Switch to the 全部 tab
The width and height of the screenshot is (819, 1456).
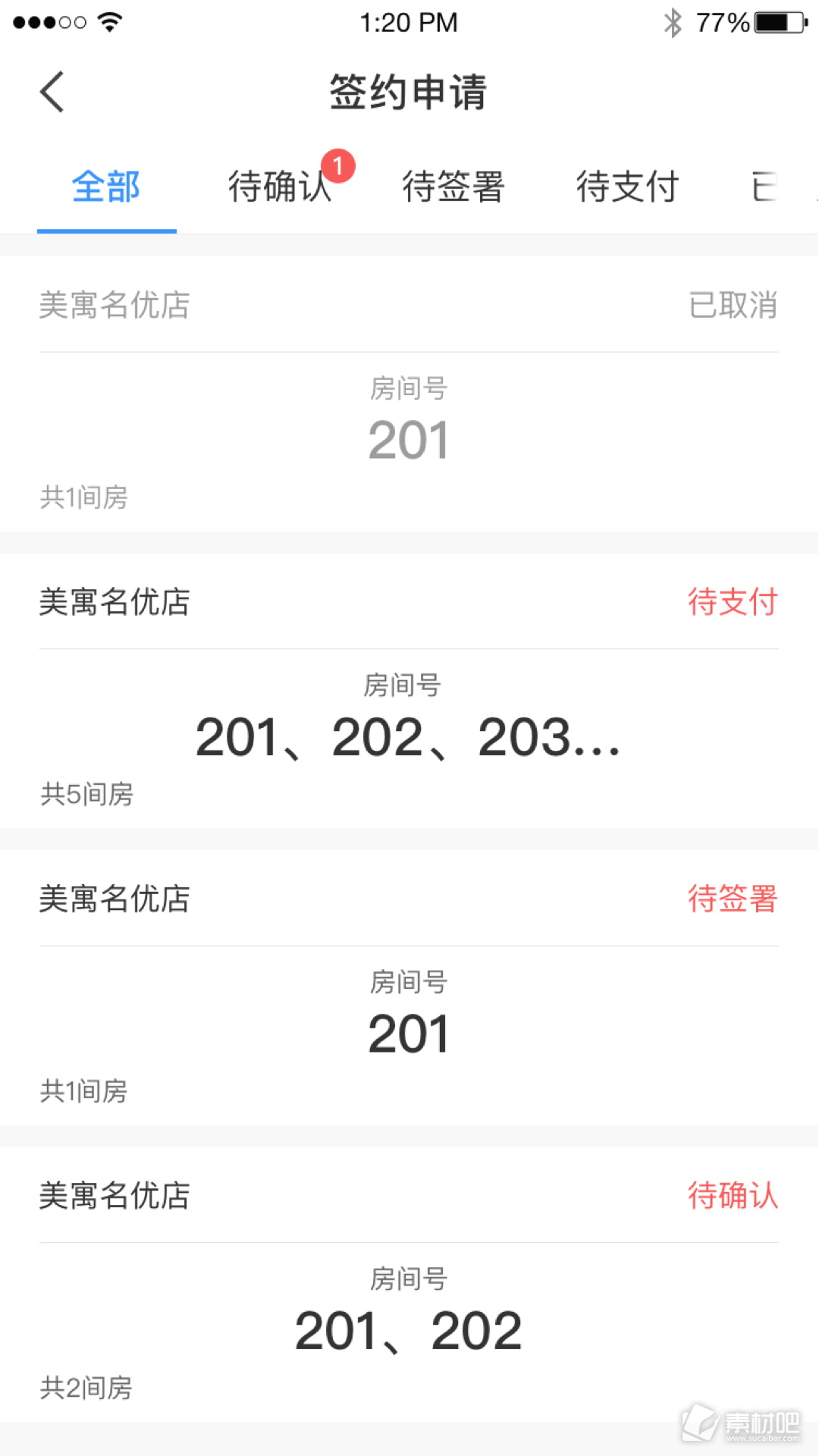tap(106, 187)
